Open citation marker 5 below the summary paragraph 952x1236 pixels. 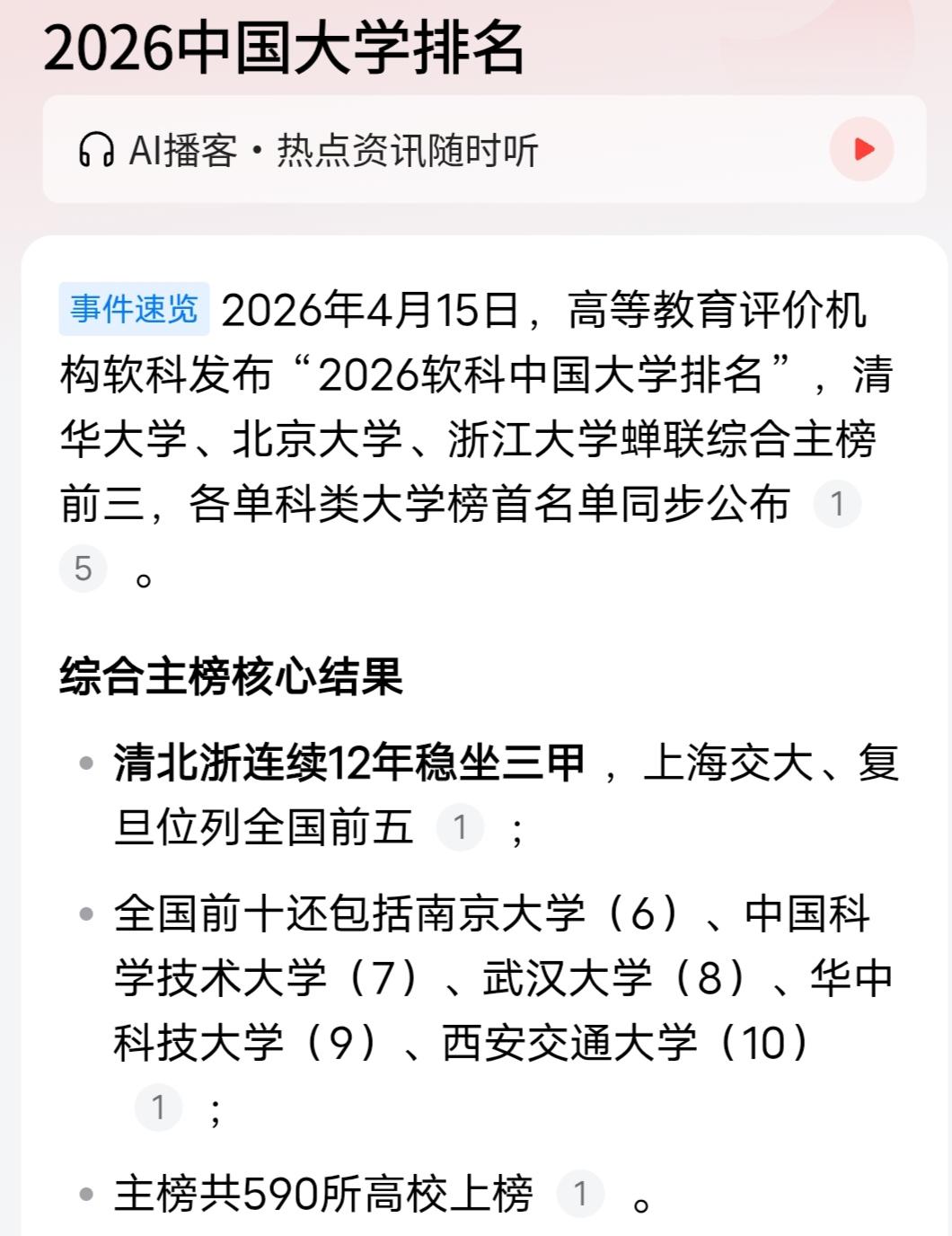click(82, 567)
